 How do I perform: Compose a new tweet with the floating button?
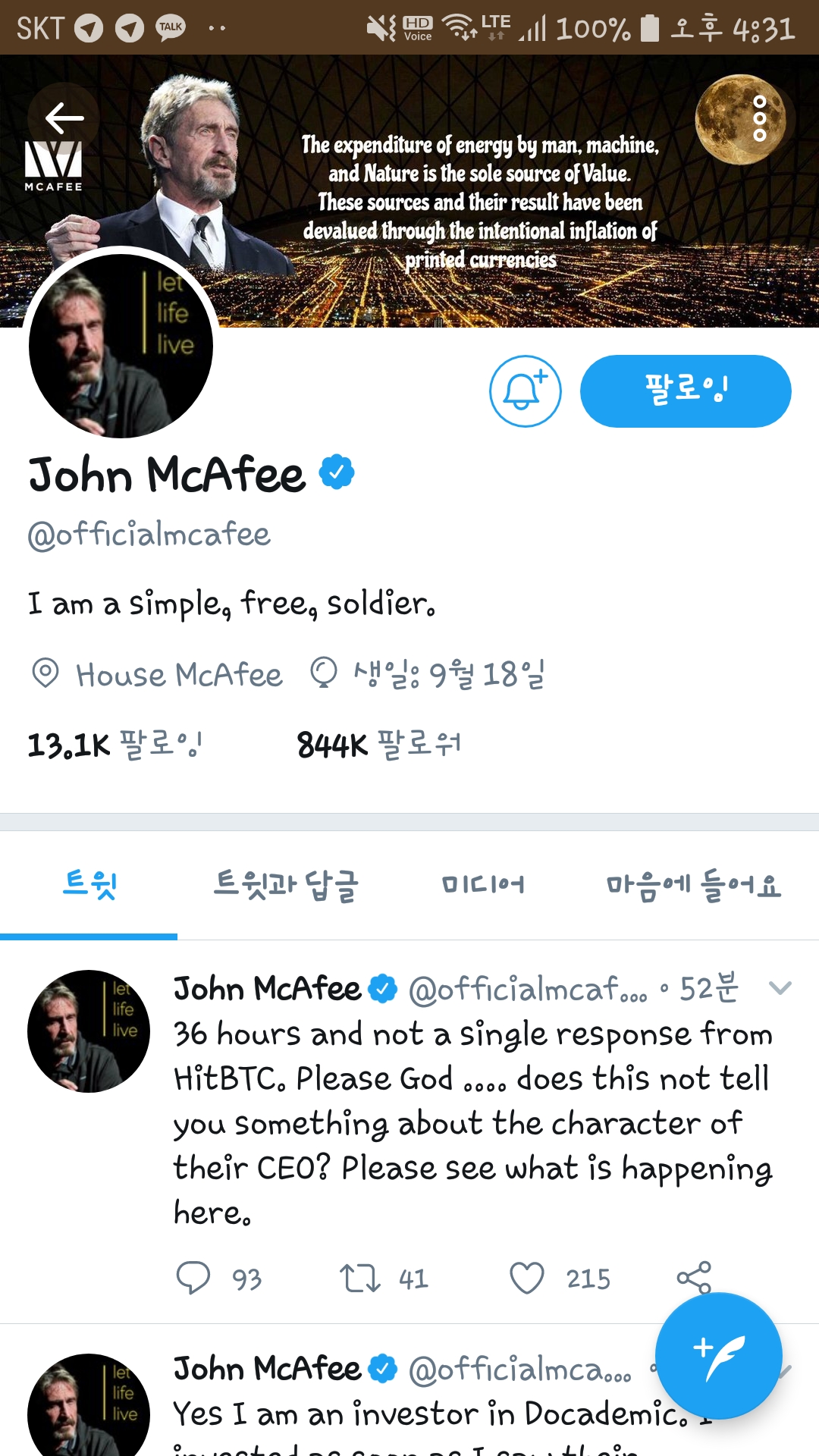[718, 1356]
